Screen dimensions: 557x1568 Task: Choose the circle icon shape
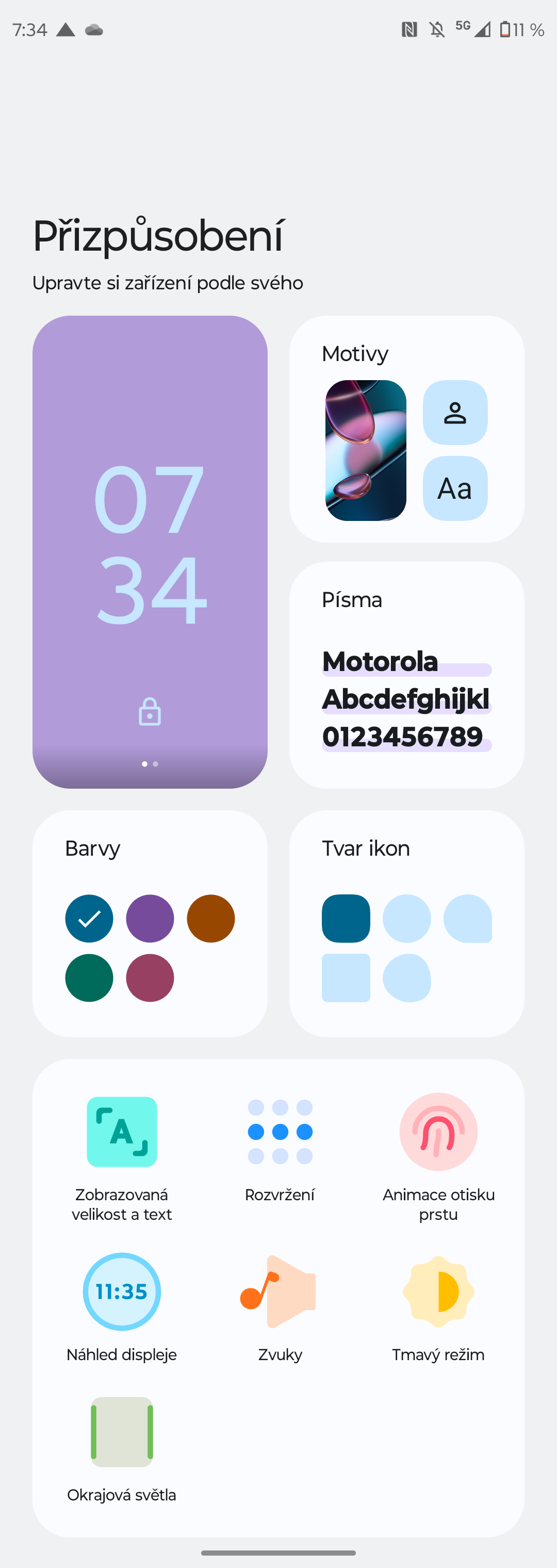point(406,918)
